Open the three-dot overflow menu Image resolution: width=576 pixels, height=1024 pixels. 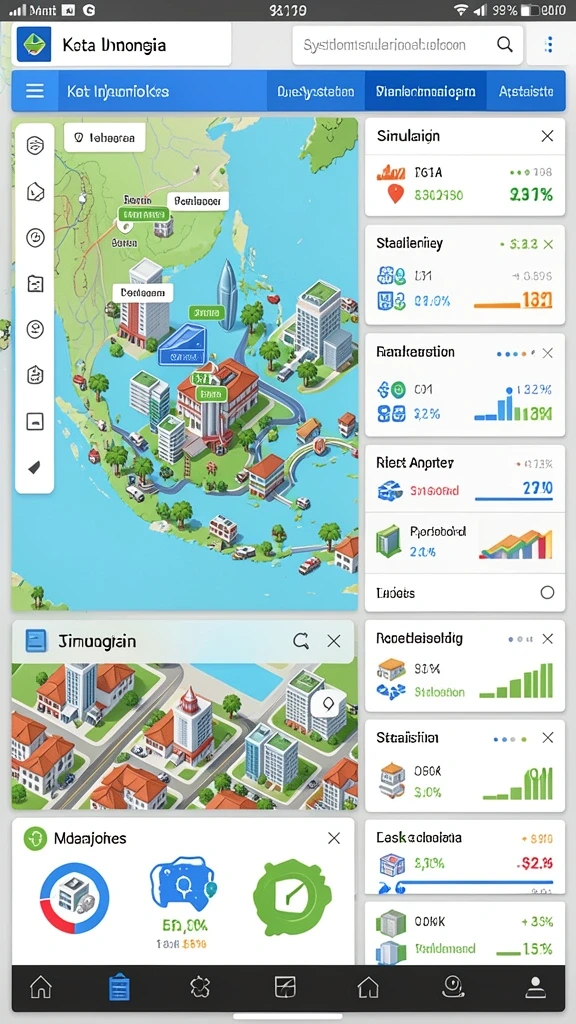point(549,44)
